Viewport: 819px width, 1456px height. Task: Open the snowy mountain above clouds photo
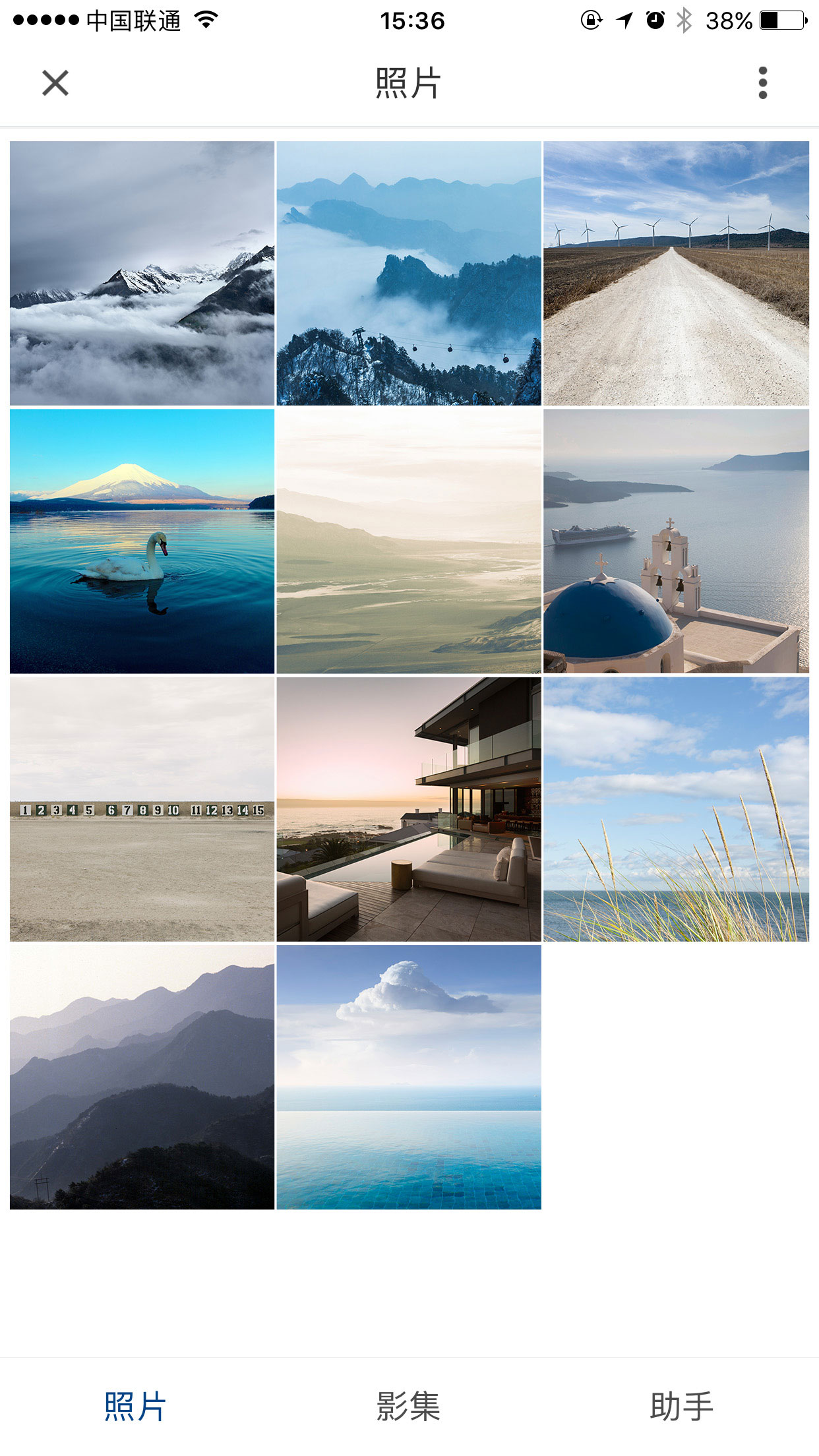[x=142, y=273]
